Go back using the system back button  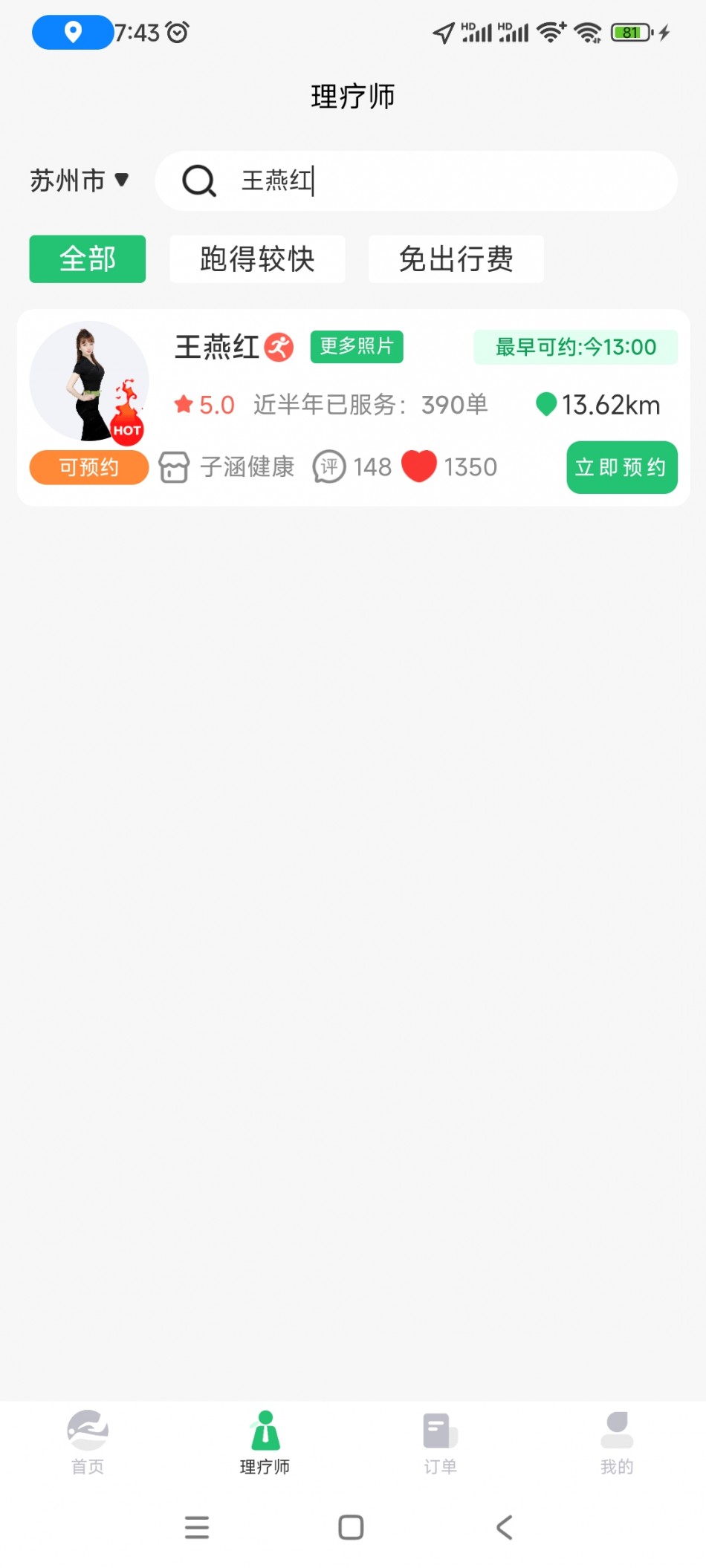point(505,1527)
